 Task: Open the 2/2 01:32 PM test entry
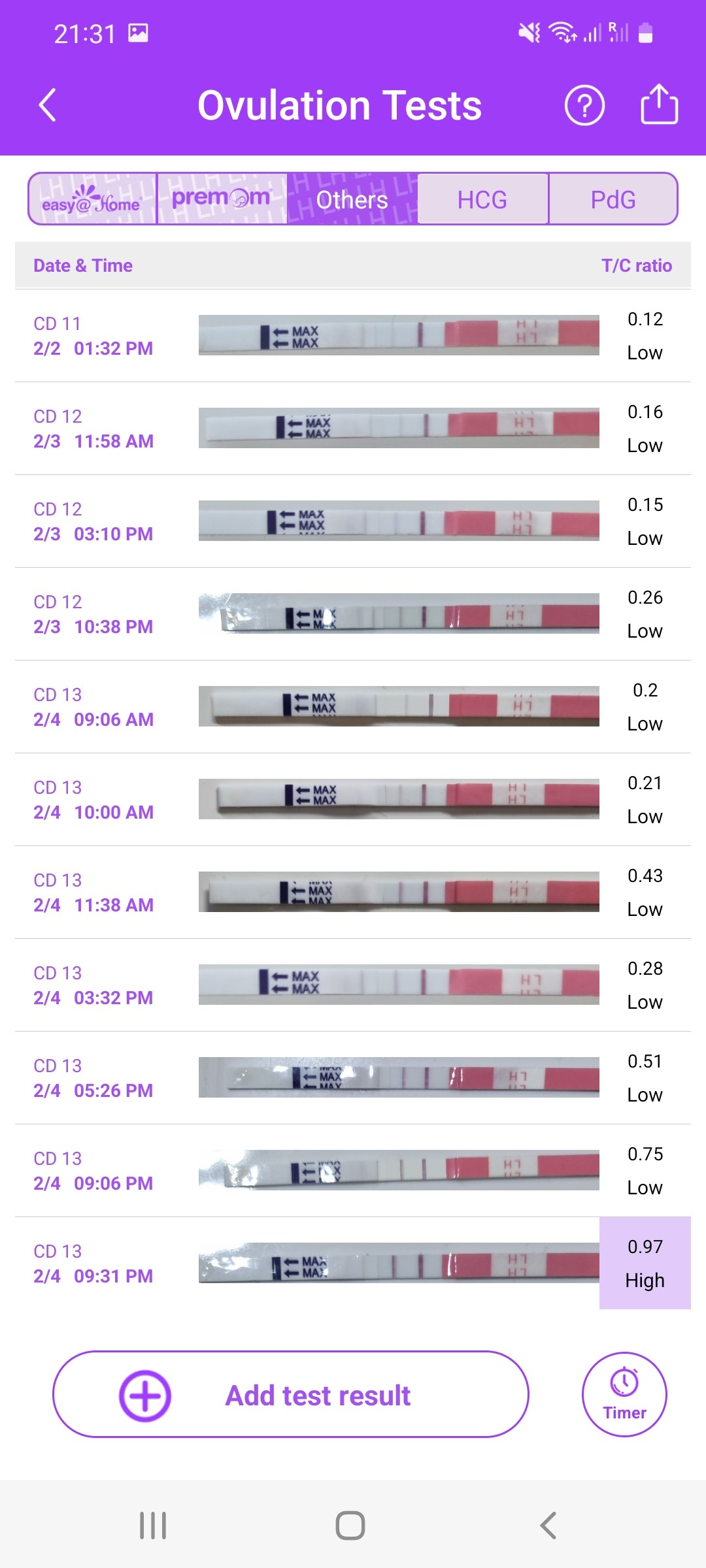(x=353, y=336)
